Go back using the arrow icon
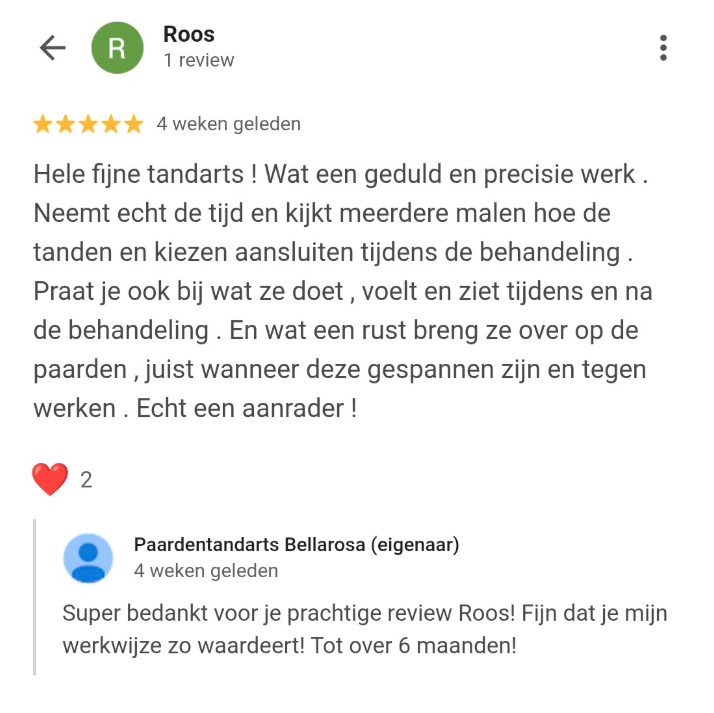Image resolution: width=714 pixels, height=713 pixels. pyautogui.click(x=52, y=47)
